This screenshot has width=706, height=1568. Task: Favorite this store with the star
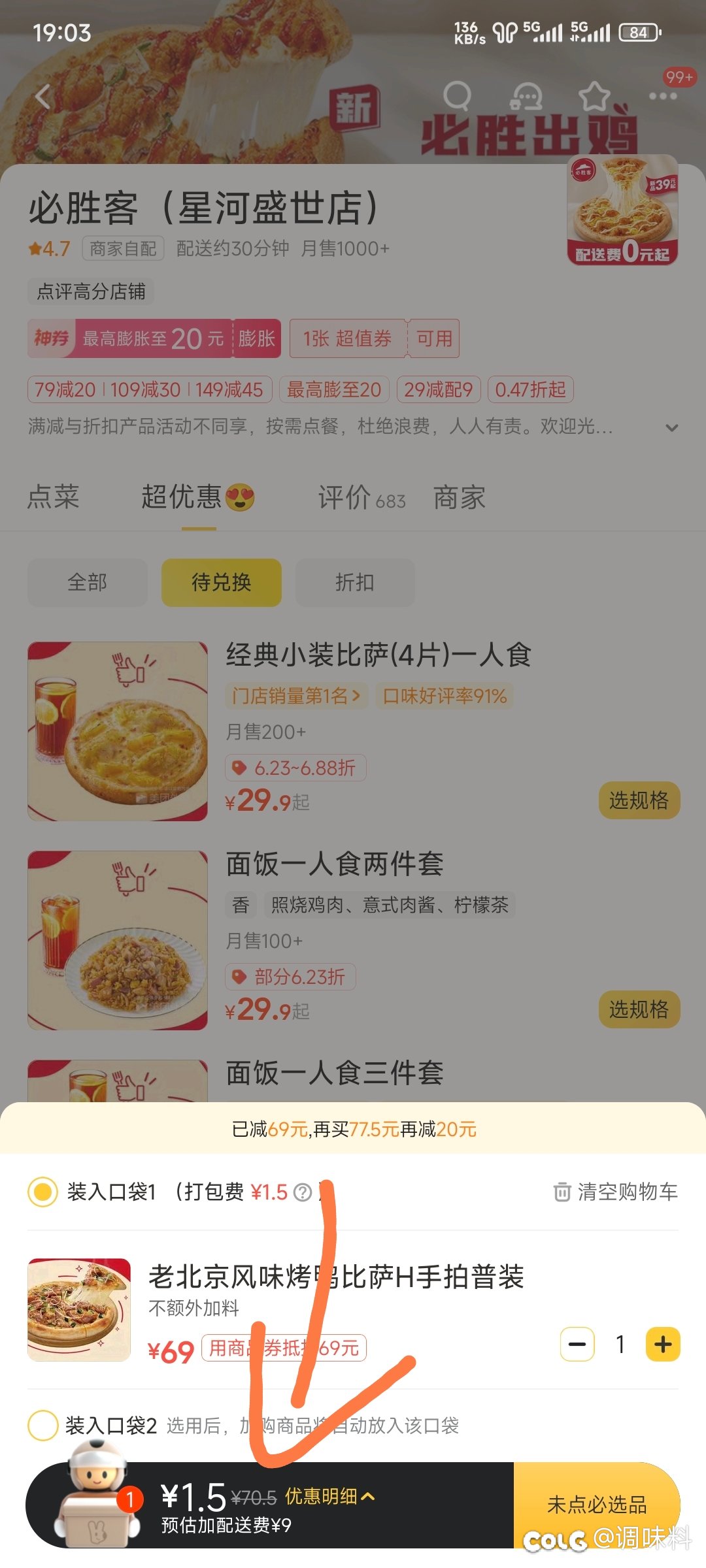pyautogui.click(x=594, y=97)
